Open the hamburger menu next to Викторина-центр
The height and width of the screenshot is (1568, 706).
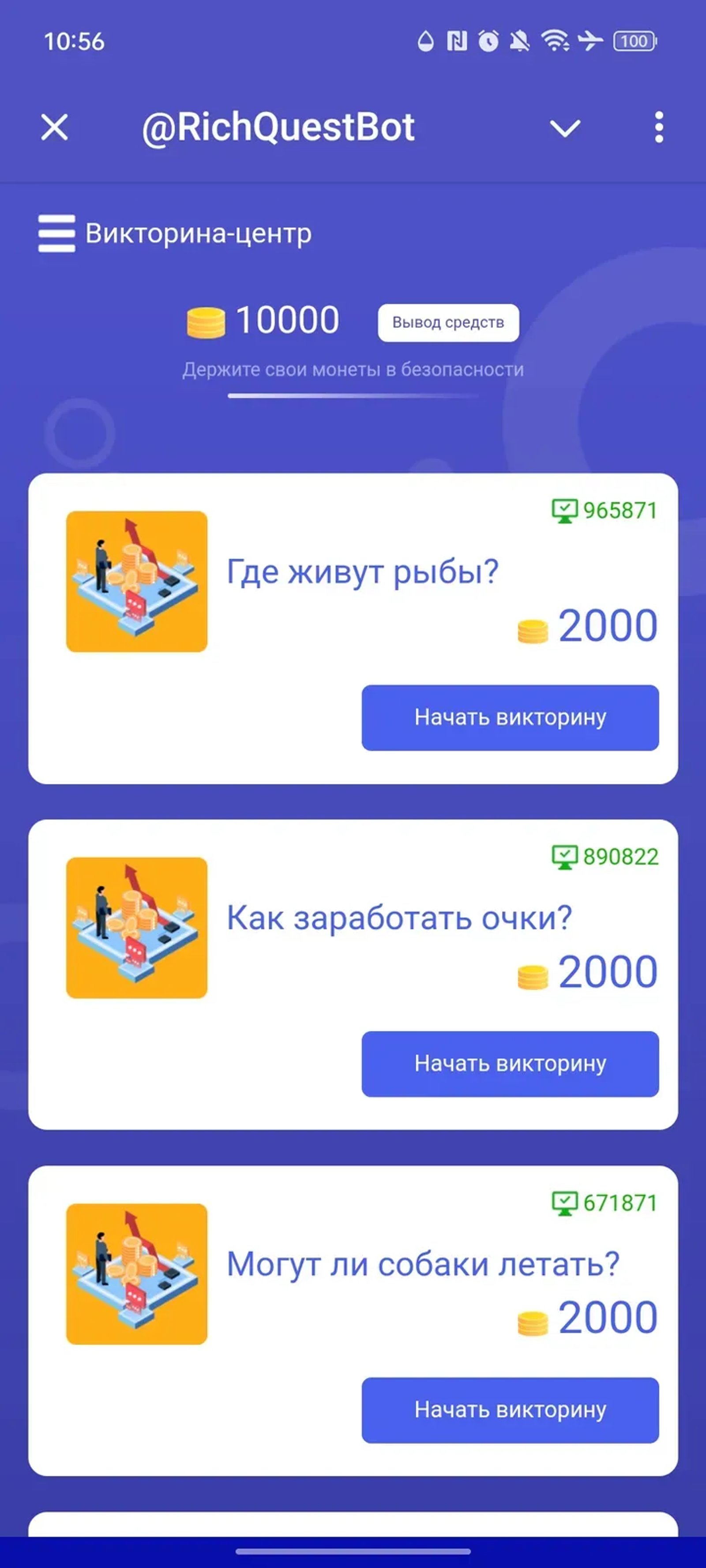56,234
